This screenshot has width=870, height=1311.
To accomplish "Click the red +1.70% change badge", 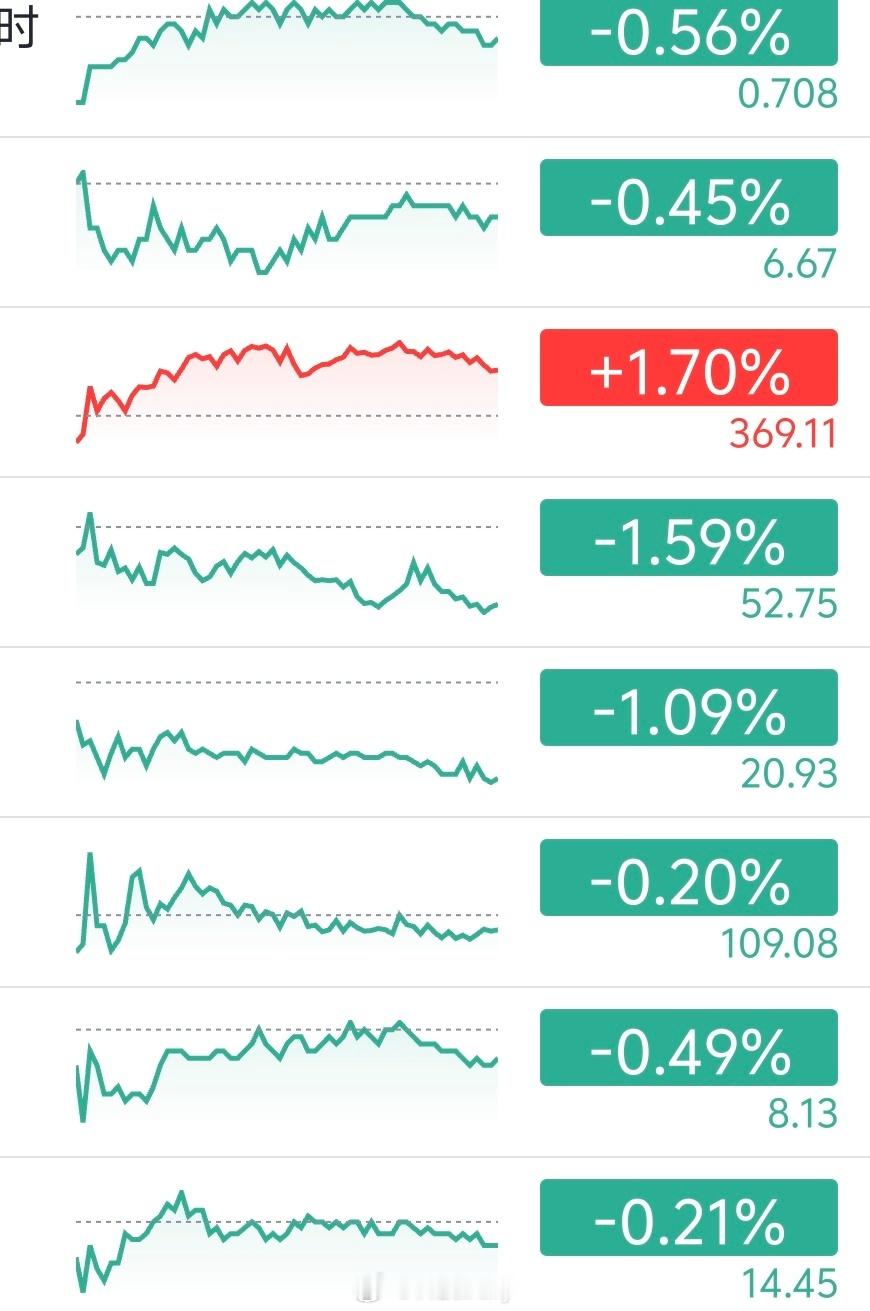I will 687,369.
